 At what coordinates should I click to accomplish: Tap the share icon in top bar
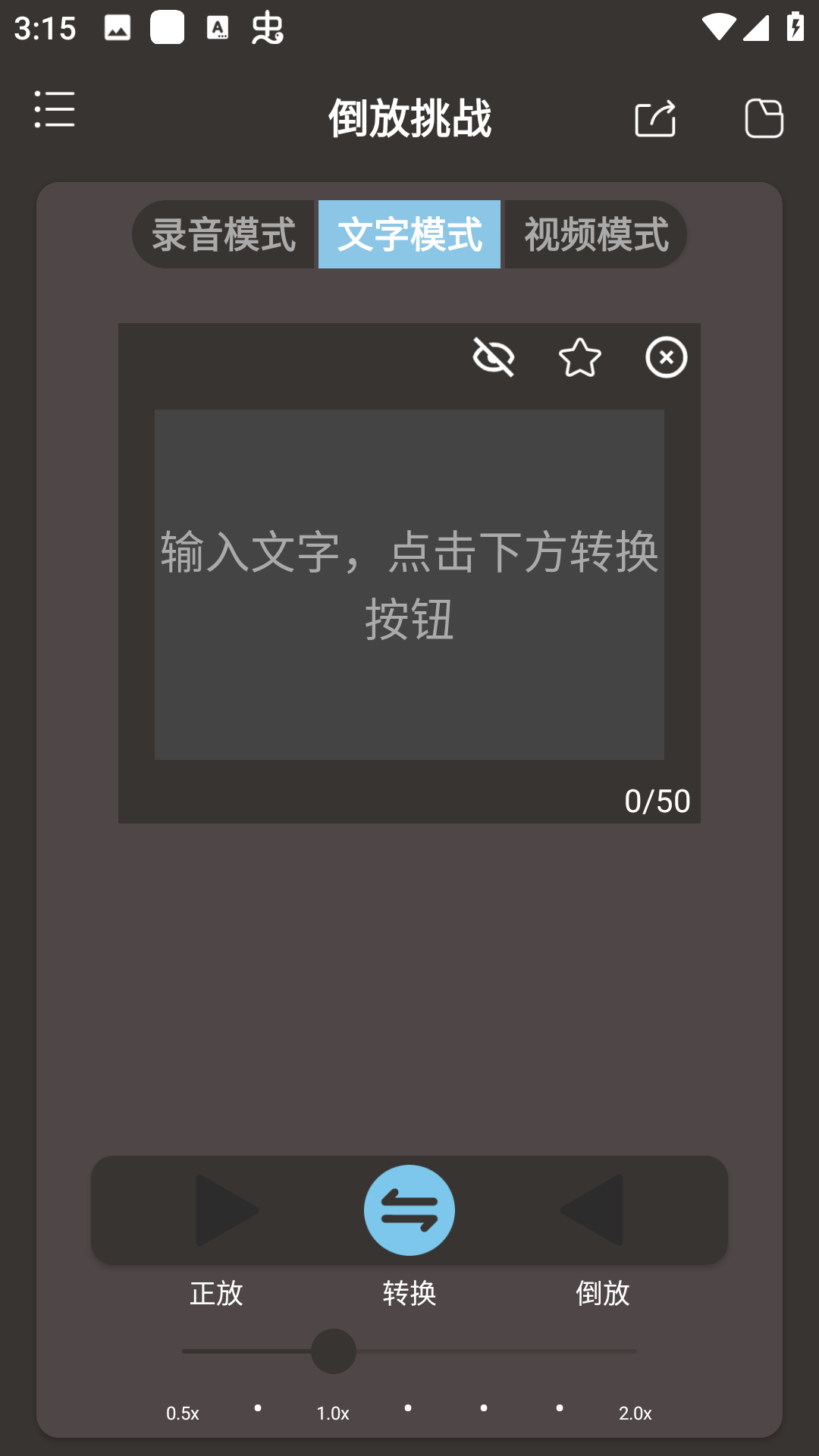click(x=655, y=118)
